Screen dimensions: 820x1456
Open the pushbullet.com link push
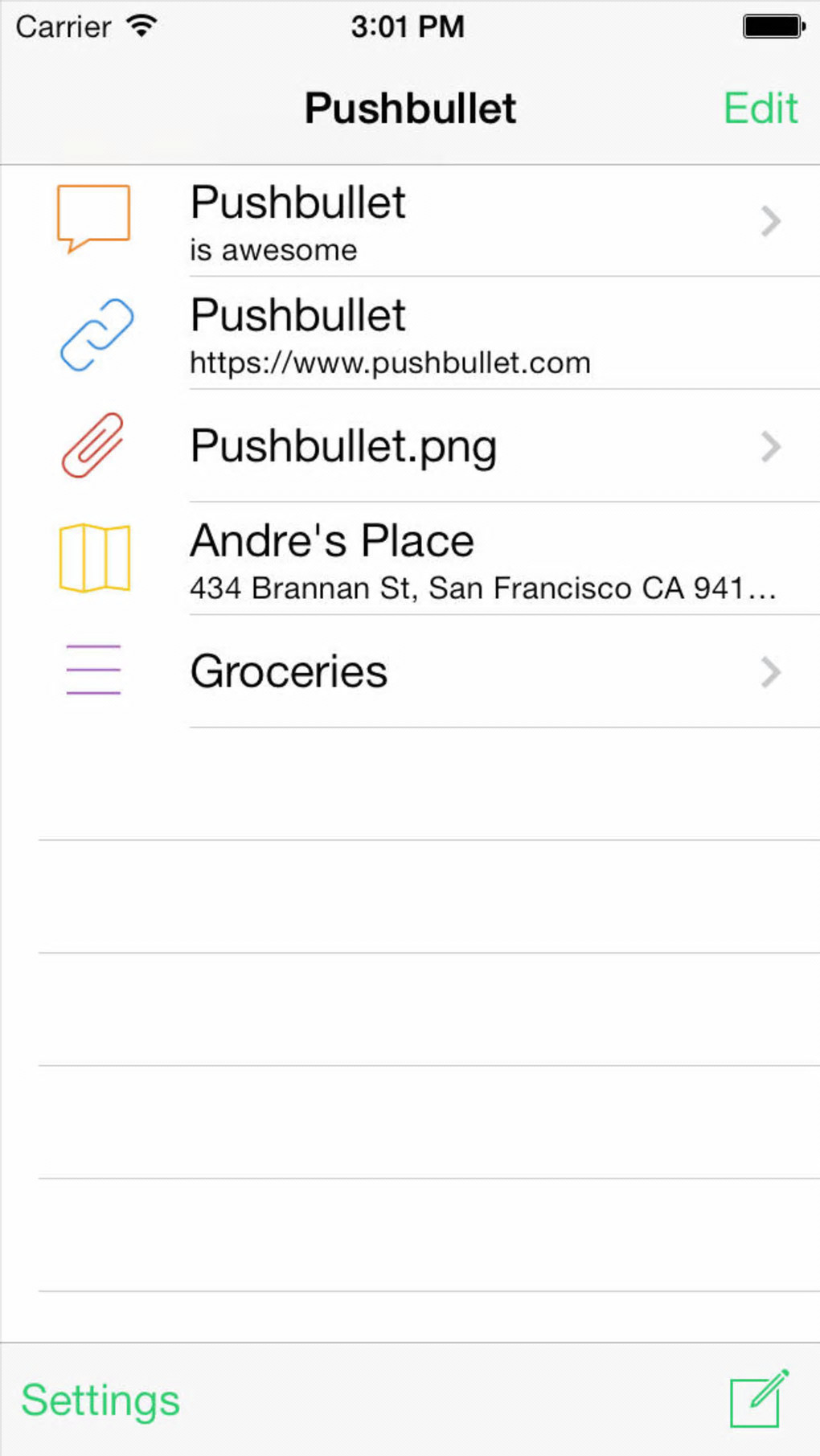point(410,334)
